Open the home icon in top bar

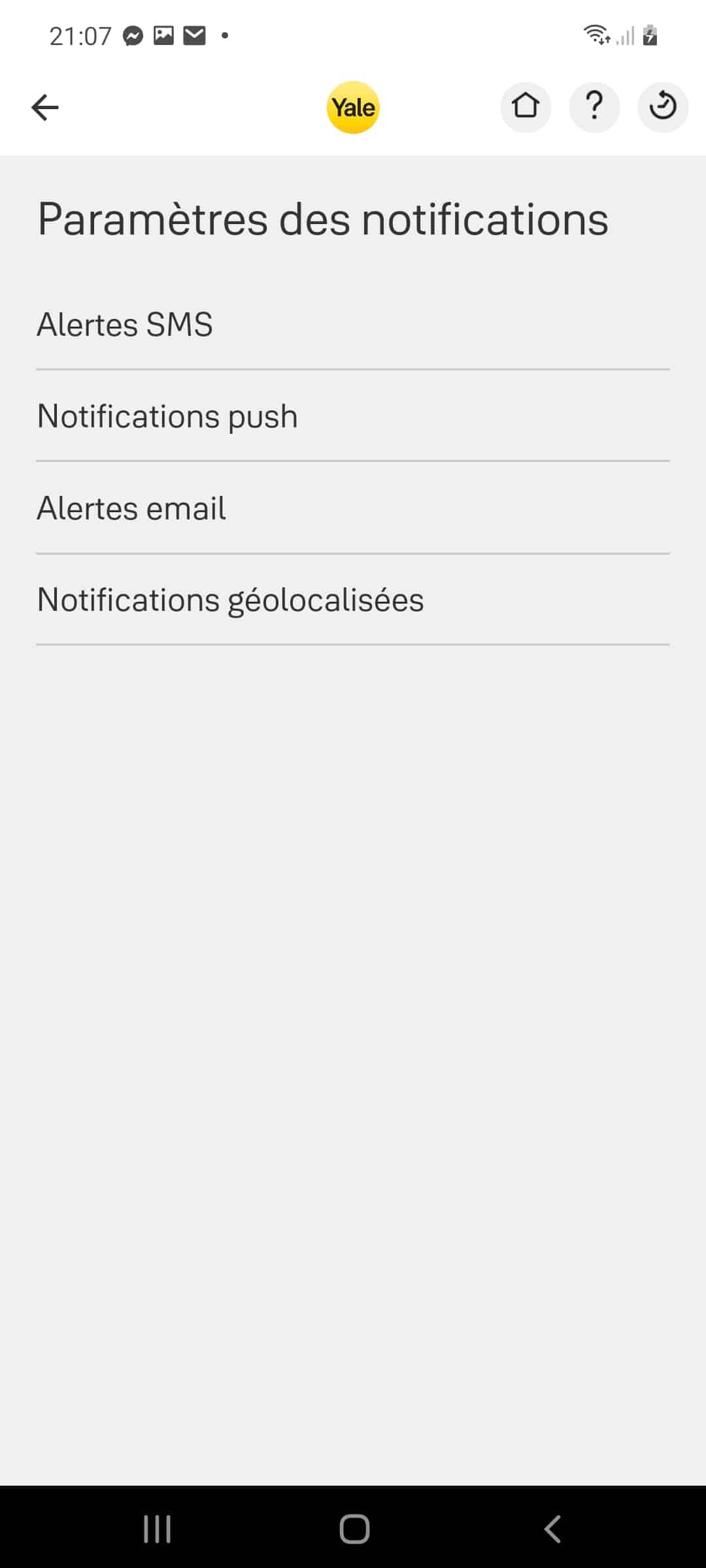[x=526, y=107]
